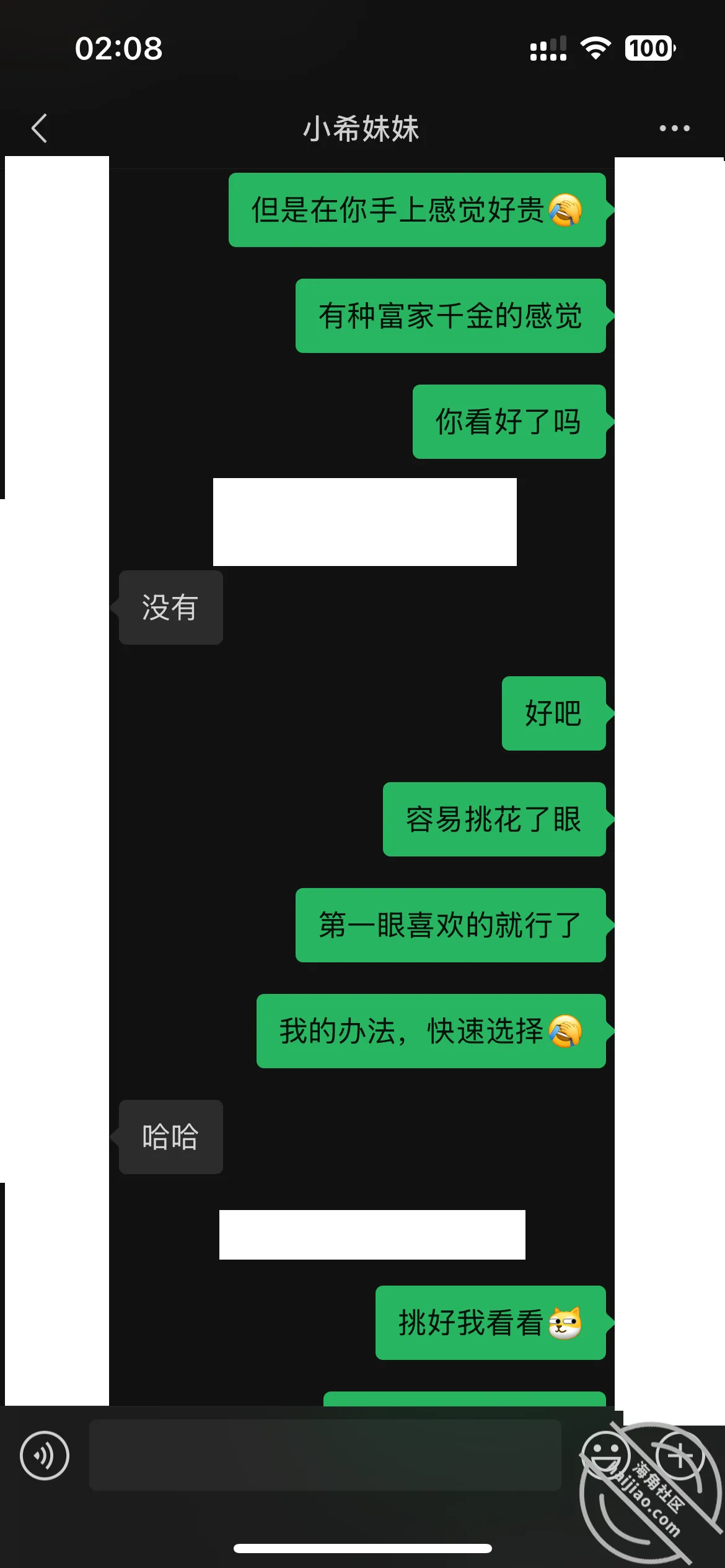This screenshot has width=725, height=1568.
Task: Open the plus attachment menu
Action: click(680, 1455)
